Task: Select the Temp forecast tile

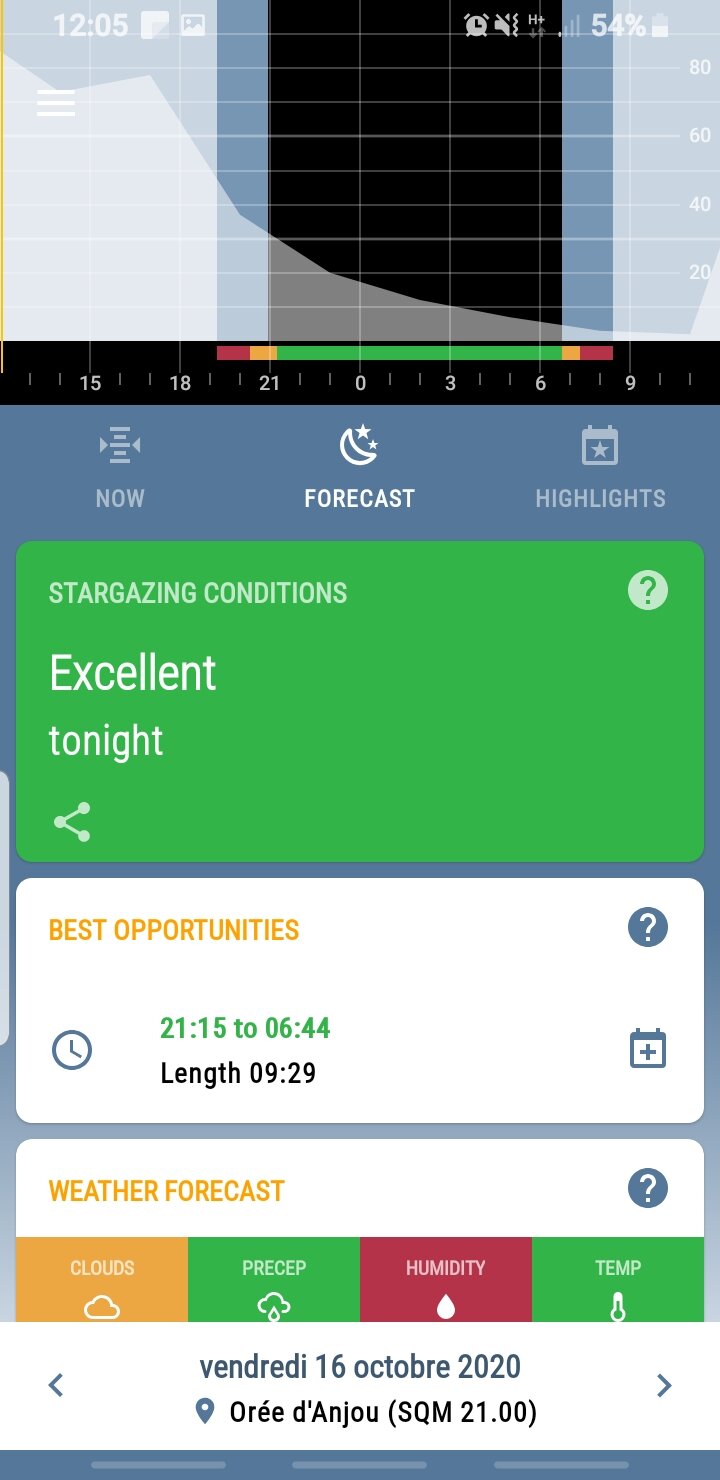Action: point(618,1285)
